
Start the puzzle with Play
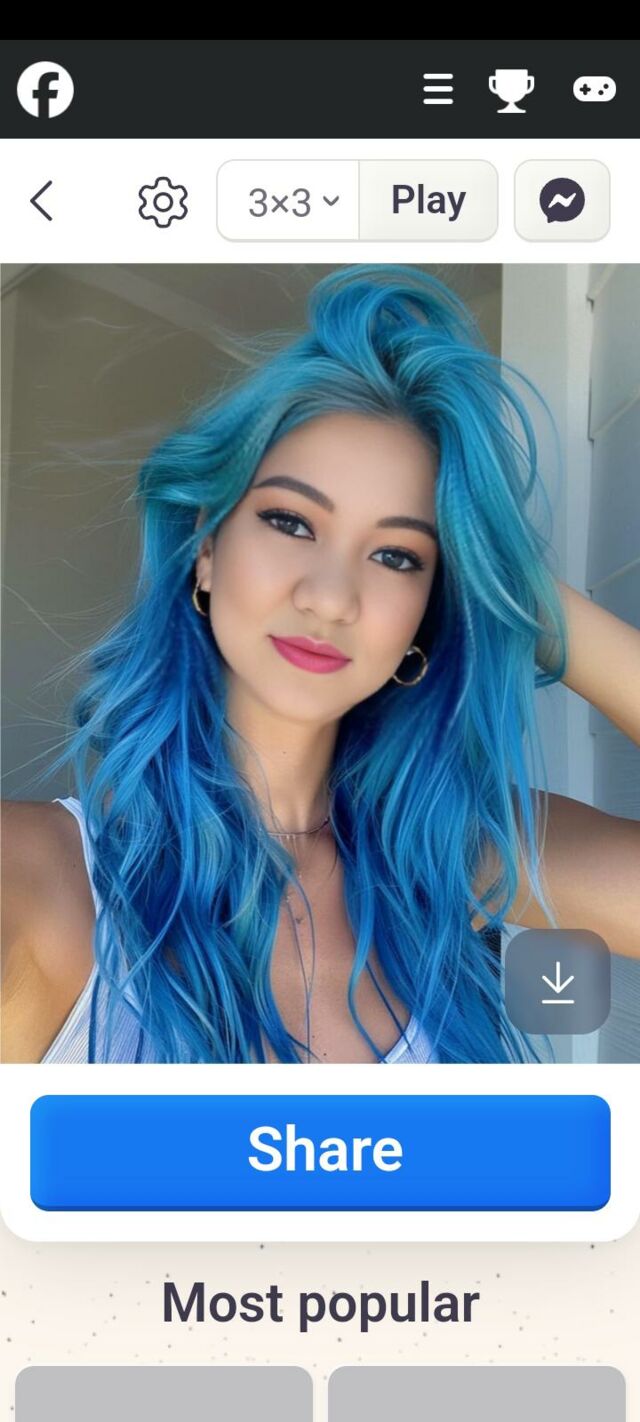(x=428, y=201)
